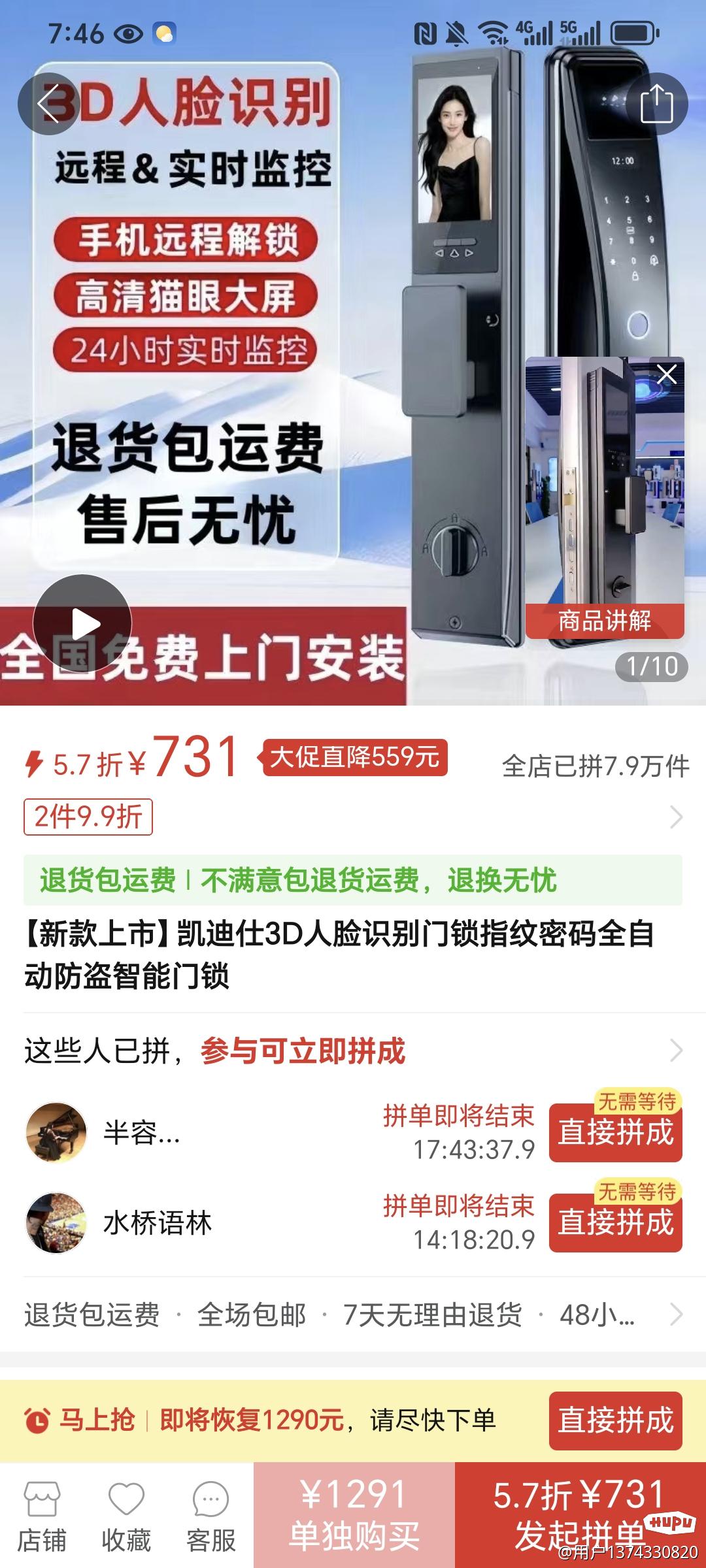Open the 店铺 store page
This screenshot has height=1568, width=706.
click(42, 1516)
